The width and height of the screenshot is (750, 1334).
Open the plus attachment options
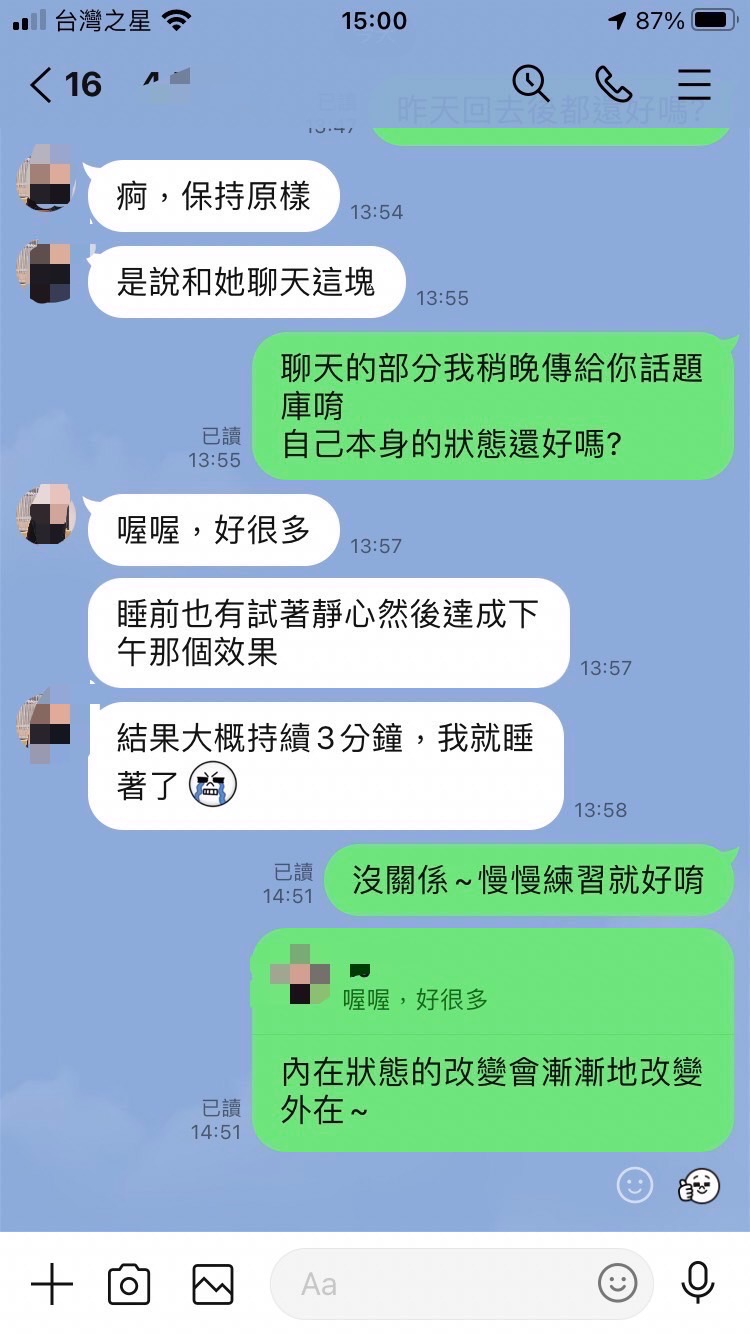52,1283
